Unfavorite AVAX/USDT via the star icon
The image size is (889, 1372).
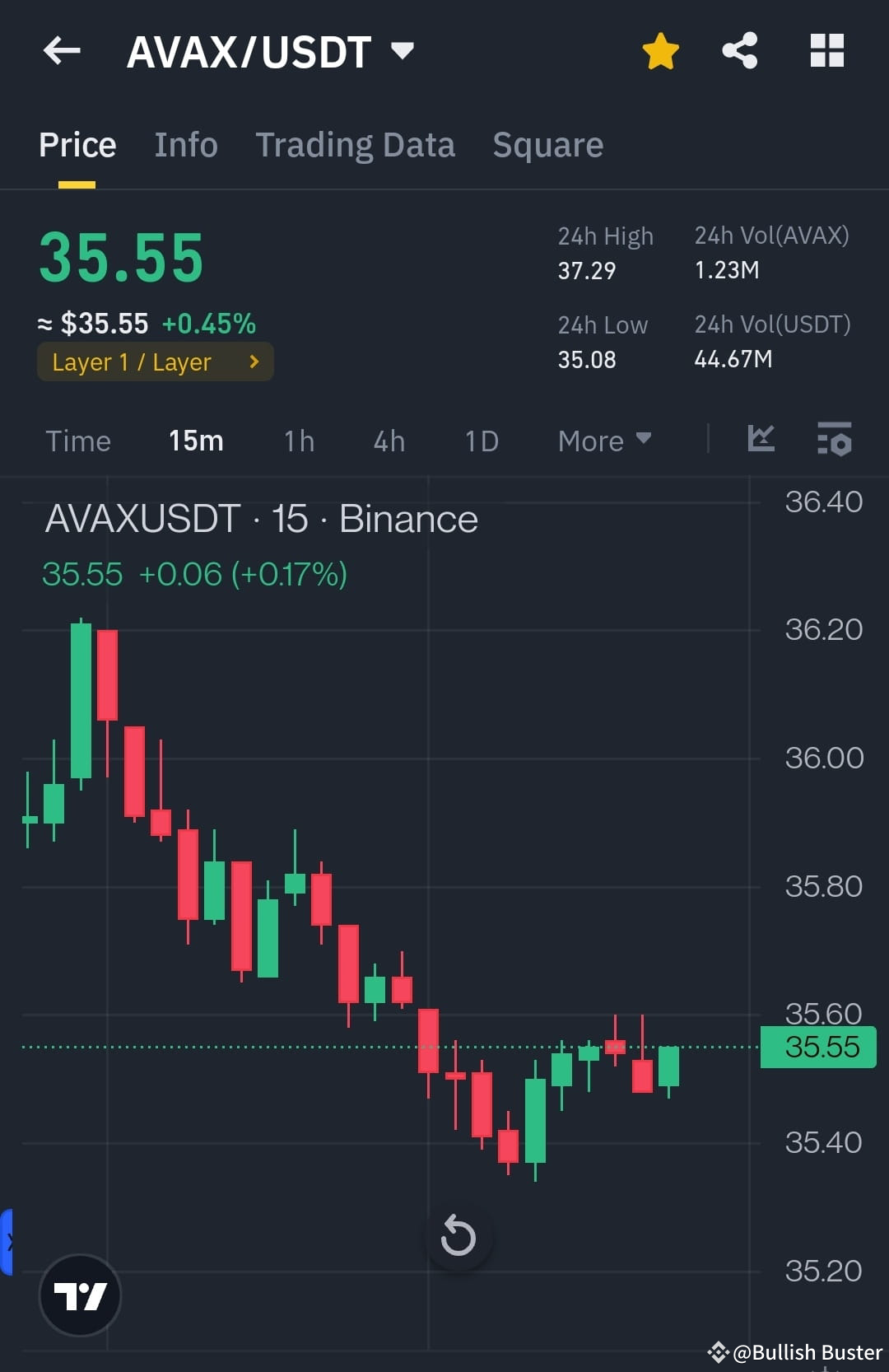[660, 51]
